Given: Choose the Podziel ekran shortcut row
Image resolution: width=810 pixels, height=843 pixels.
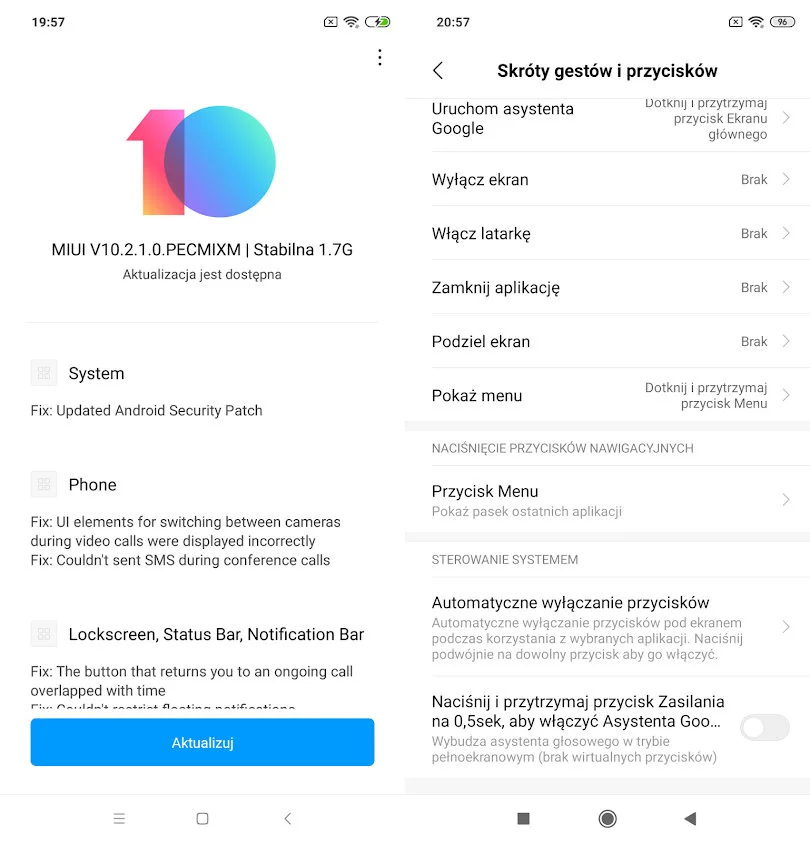Looking at the screenshot, I should click(608, 342).
